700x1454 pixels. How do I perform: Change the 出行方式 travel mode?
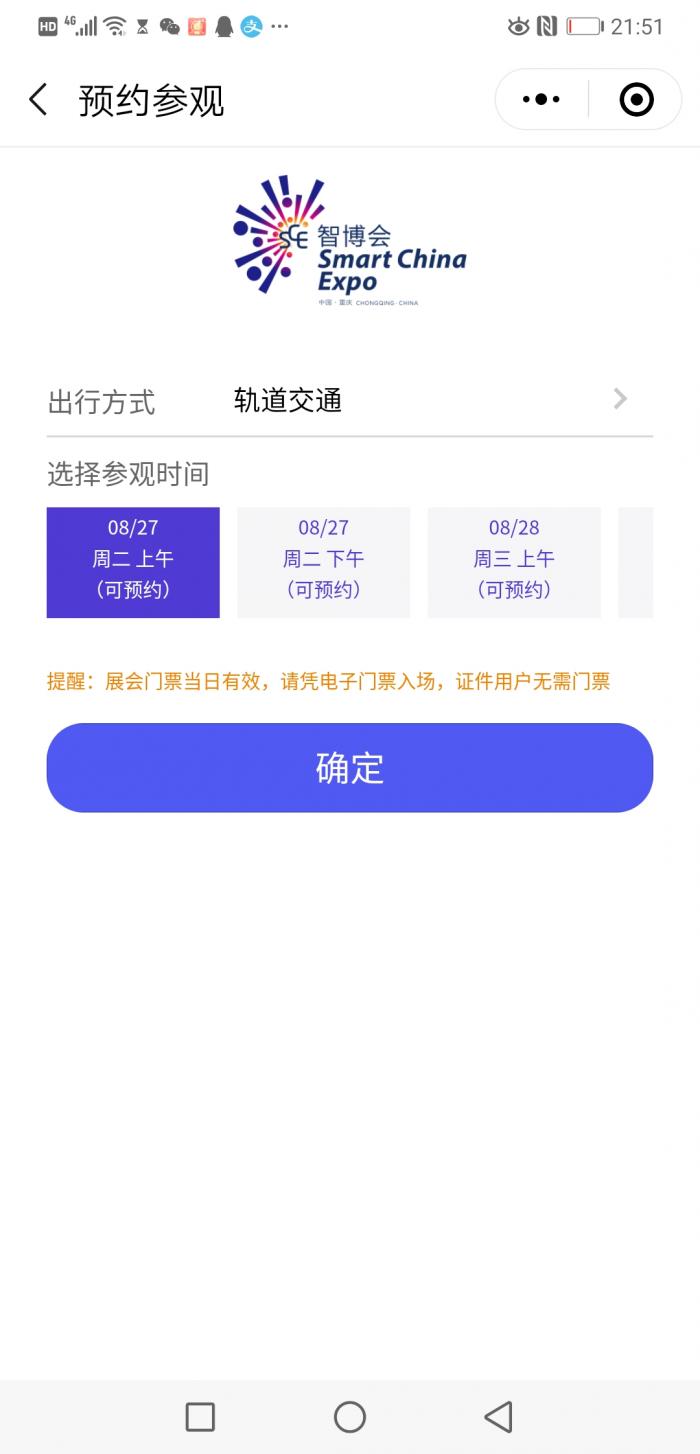coord(350,401)
